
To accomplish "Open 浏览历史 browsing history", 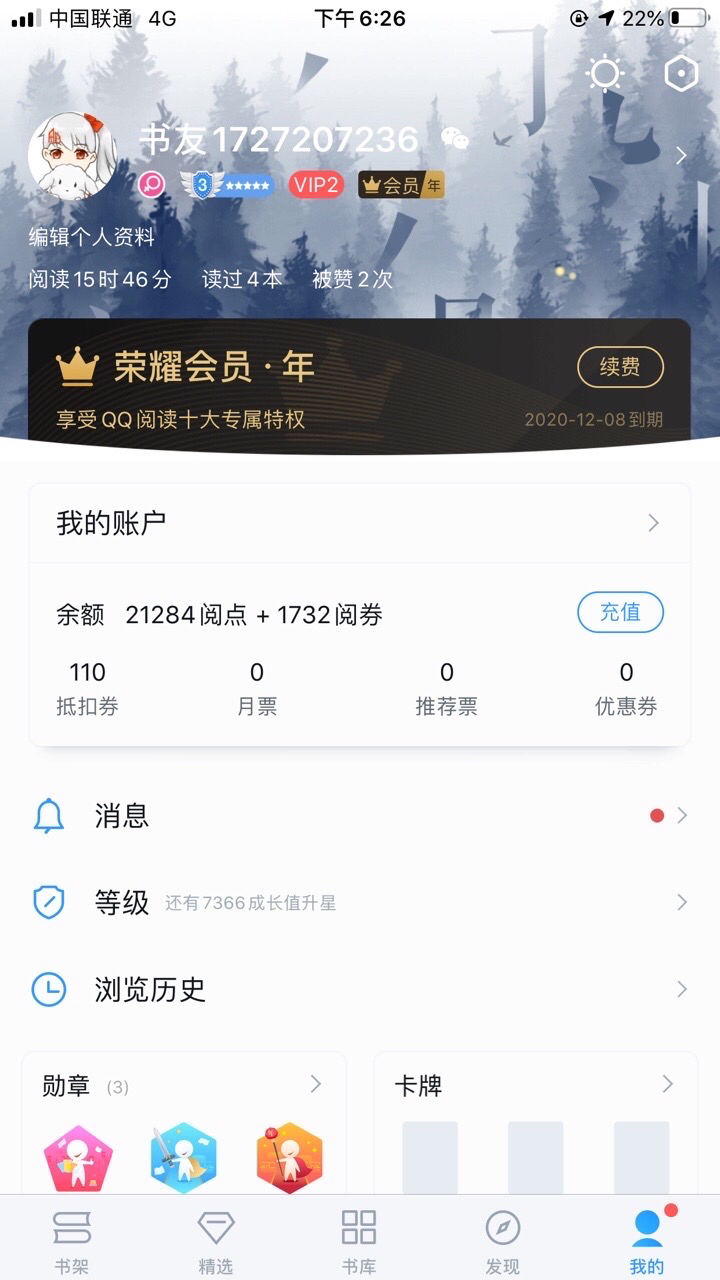I will tap(359, 990).
